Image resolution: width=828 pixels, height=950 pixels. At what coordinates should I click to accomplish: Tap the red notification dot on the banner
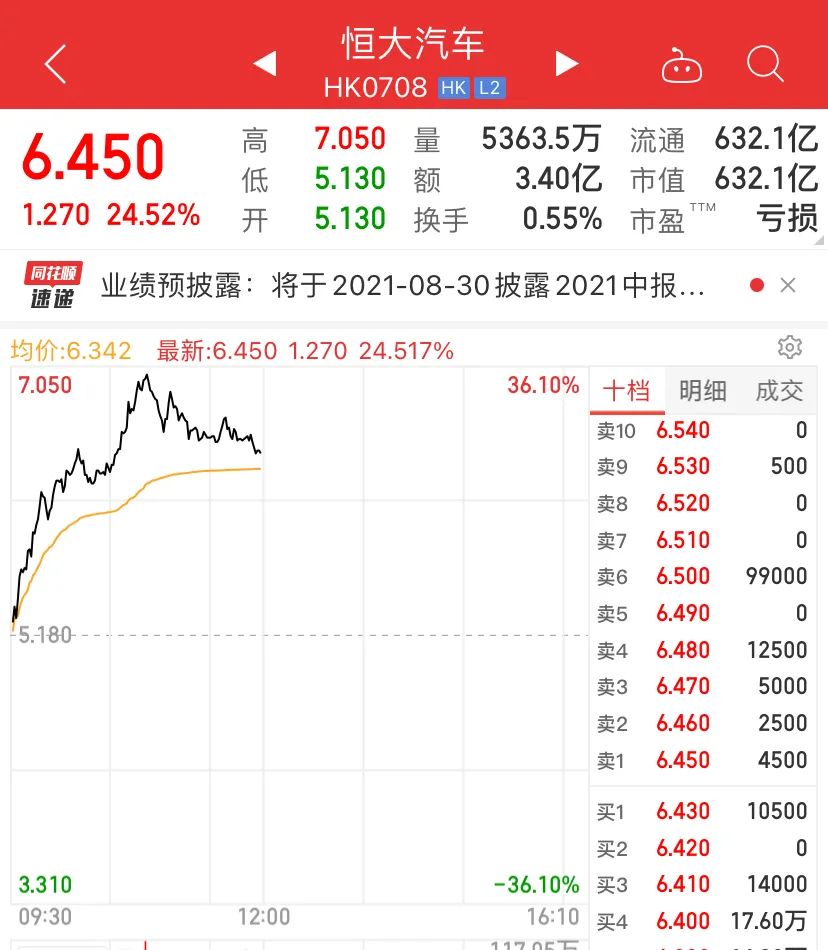[757, 284]
